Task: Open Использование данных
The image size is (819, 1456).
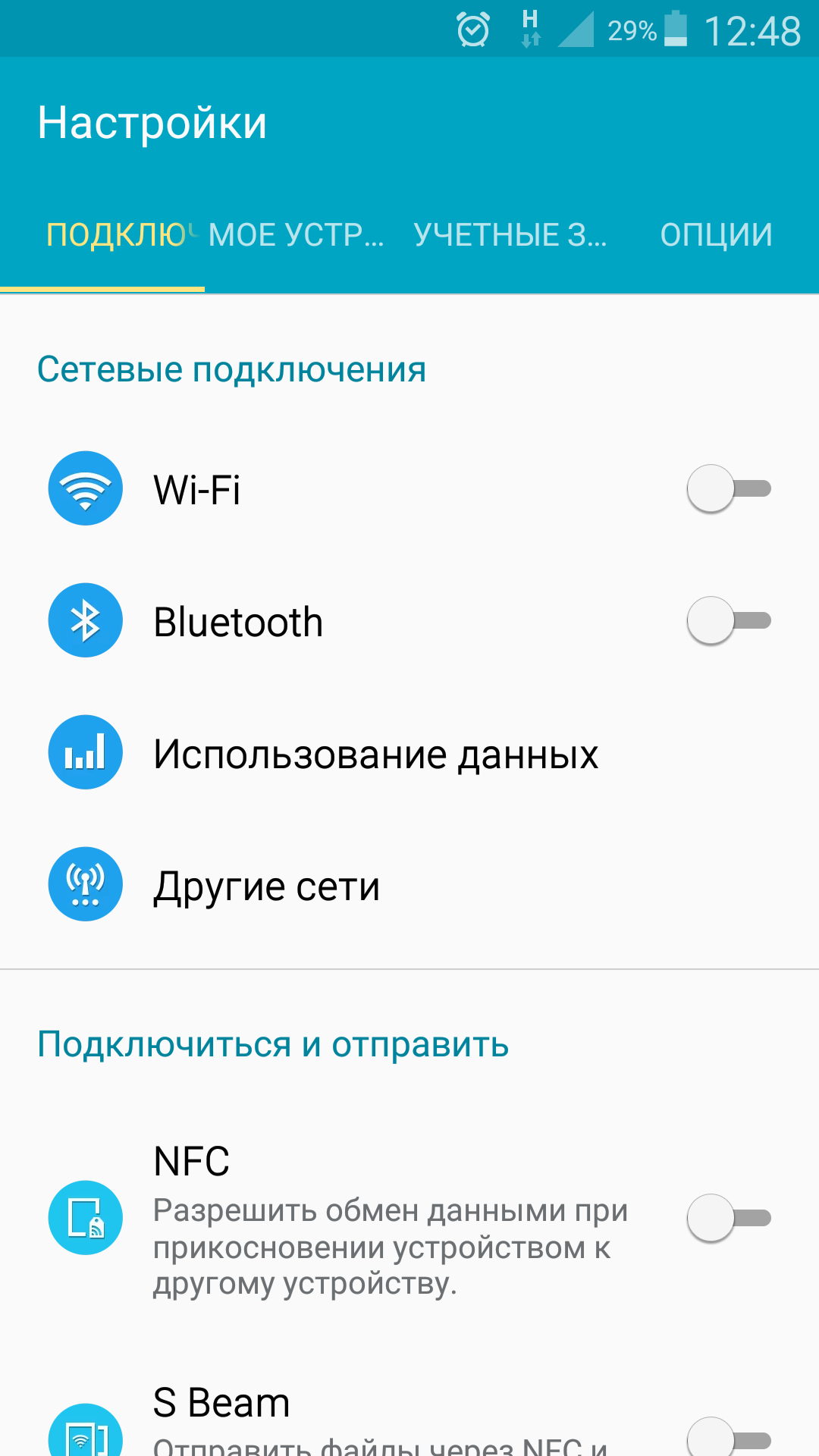Action: (409, 753)
